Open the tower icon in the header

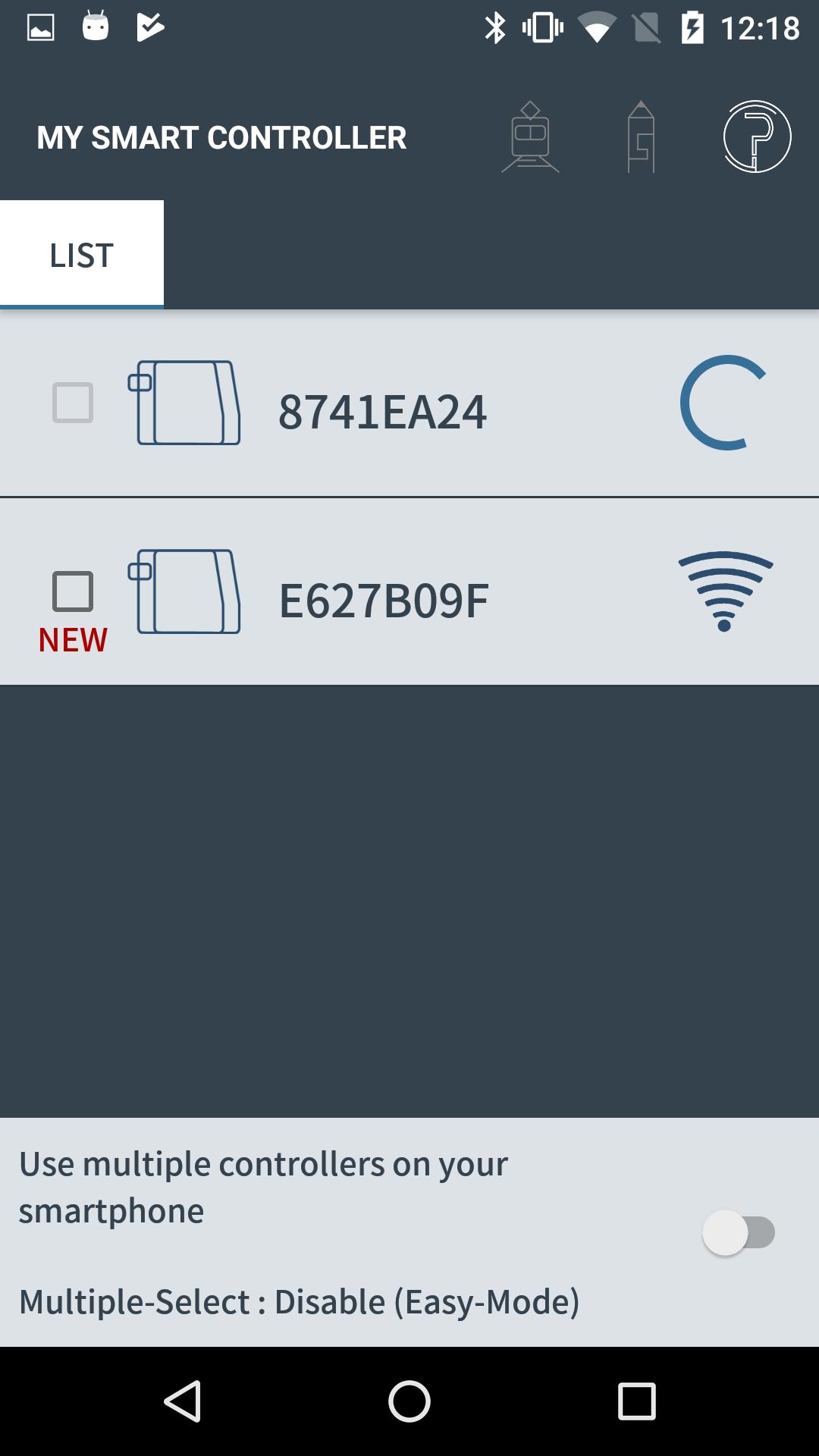(641, 137)
